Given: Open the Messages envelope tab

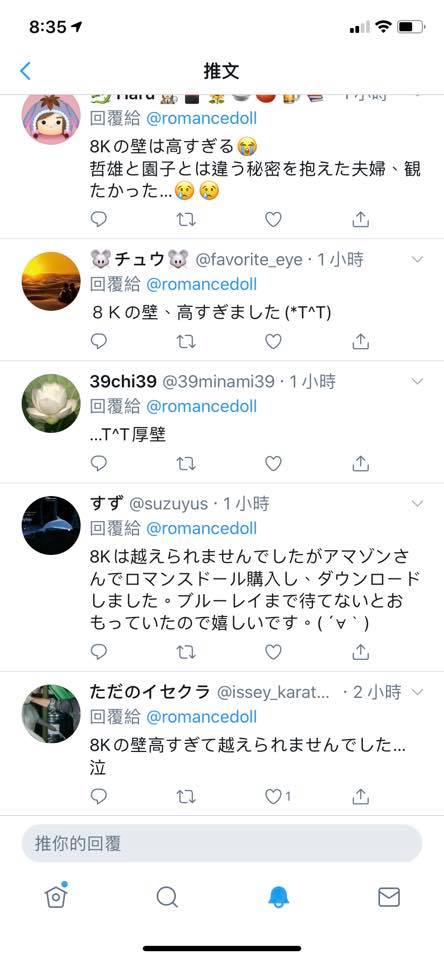Looking at the screenshot, I should (x=389, y=897).
